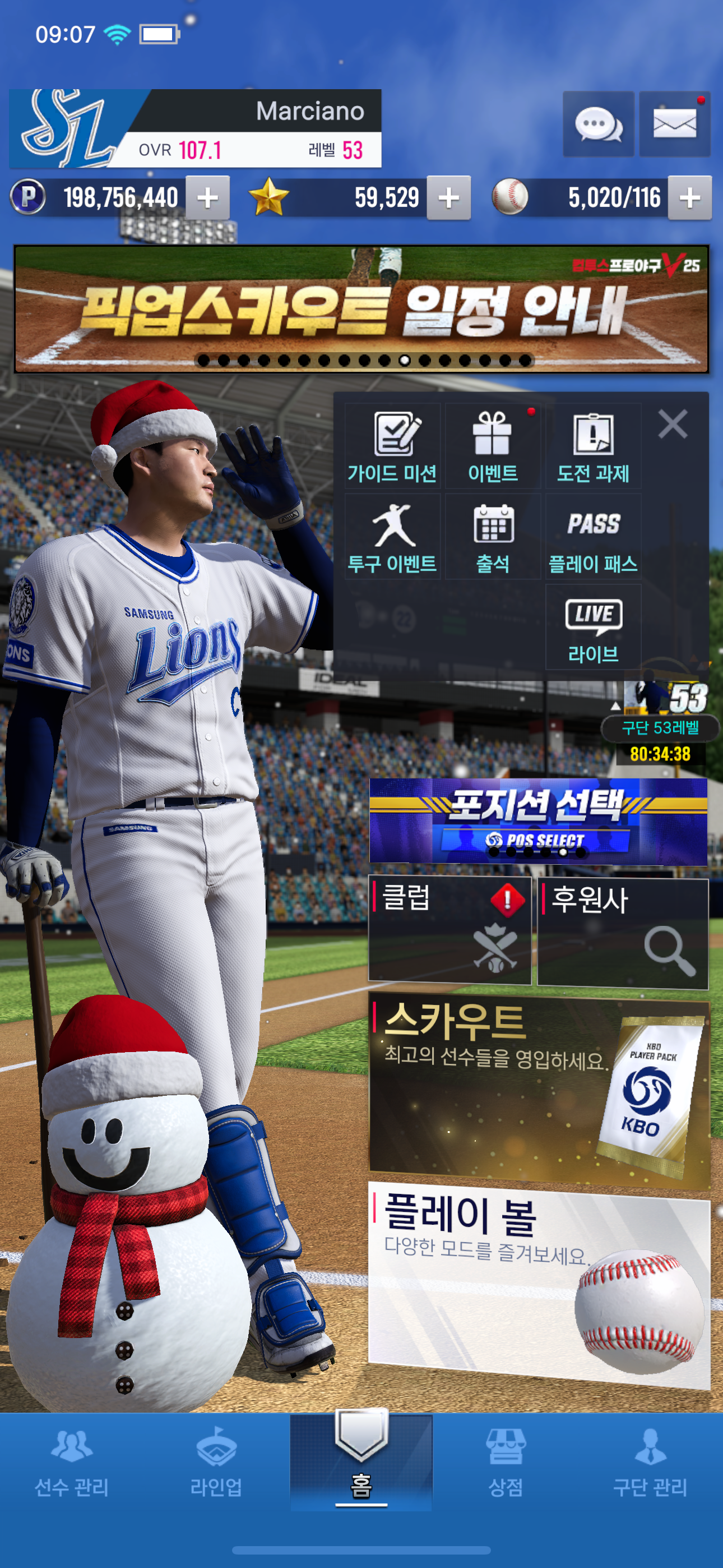Add more stars with plus button
The width and height of the screenshot is (723, 1568).
point(448,198)
